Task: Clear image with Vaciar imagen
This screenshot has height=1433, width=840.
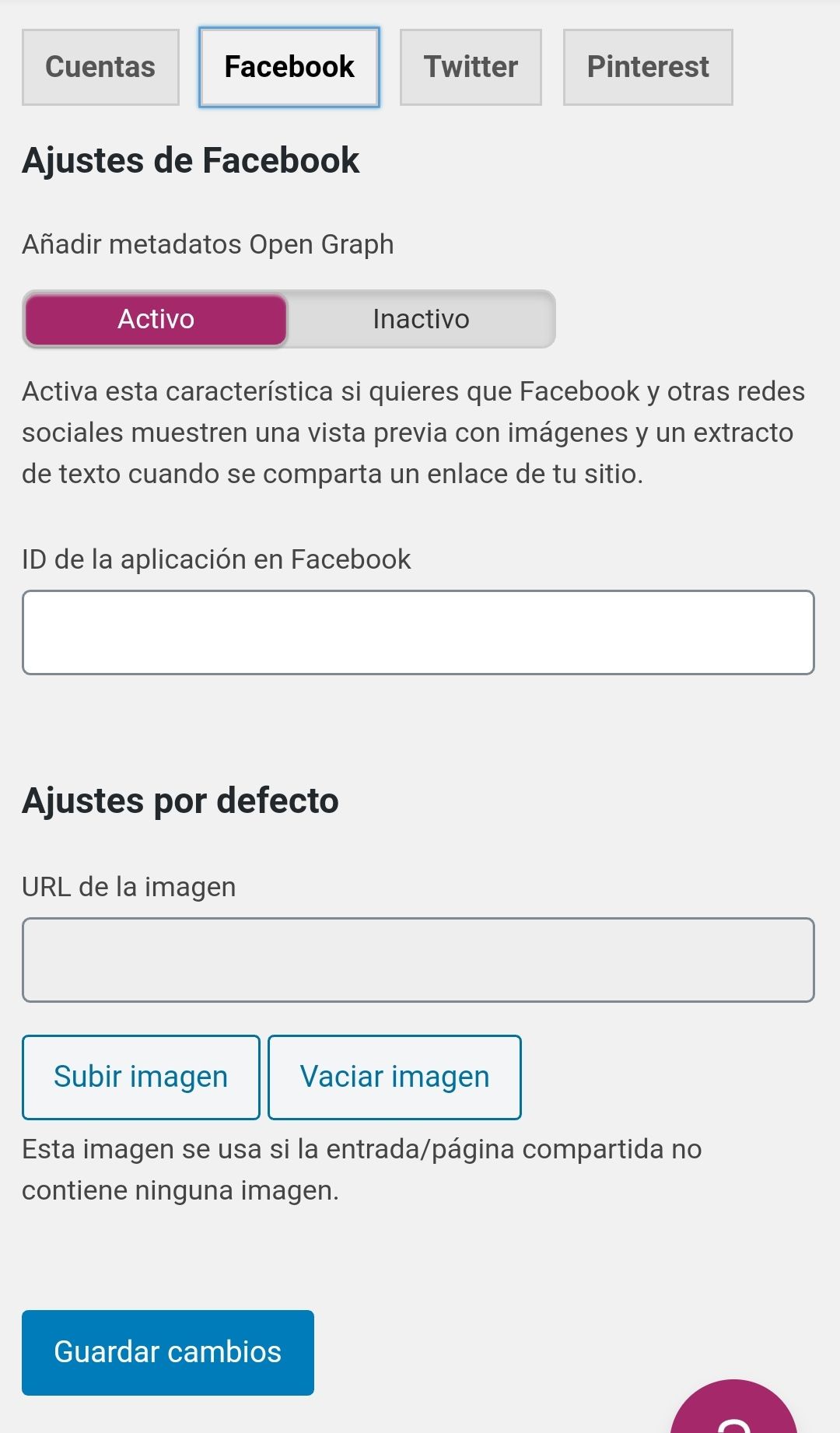Action: coord(394,1077)
